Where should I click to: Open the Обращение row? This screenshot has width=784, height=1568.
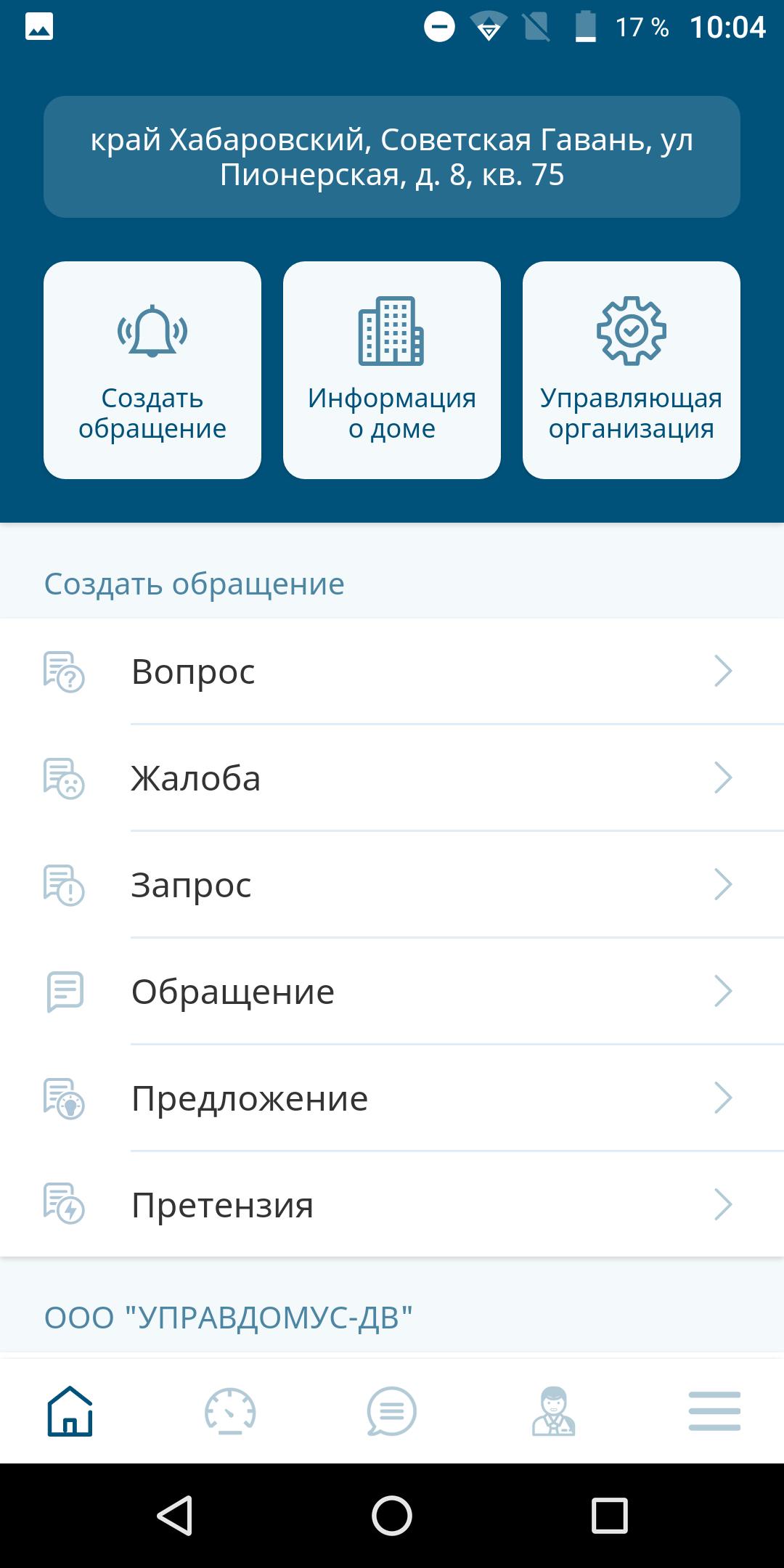(392, 992)
